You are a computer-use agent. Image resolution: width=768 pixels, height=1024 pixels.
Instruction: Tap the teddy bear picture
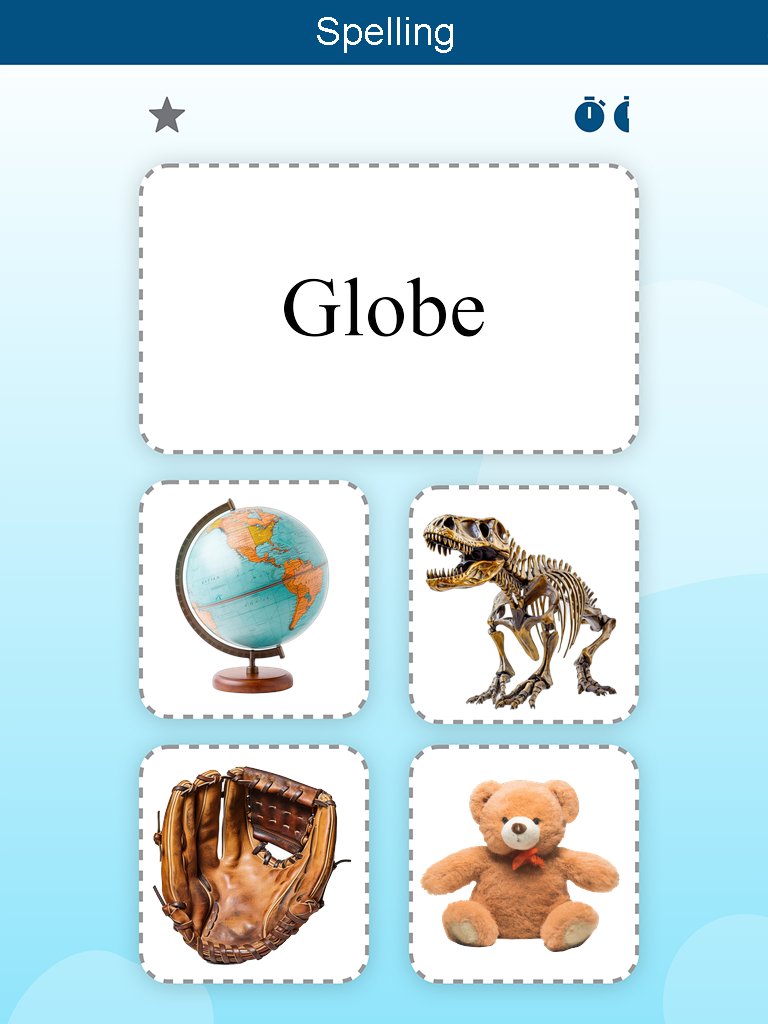(523, 864)
